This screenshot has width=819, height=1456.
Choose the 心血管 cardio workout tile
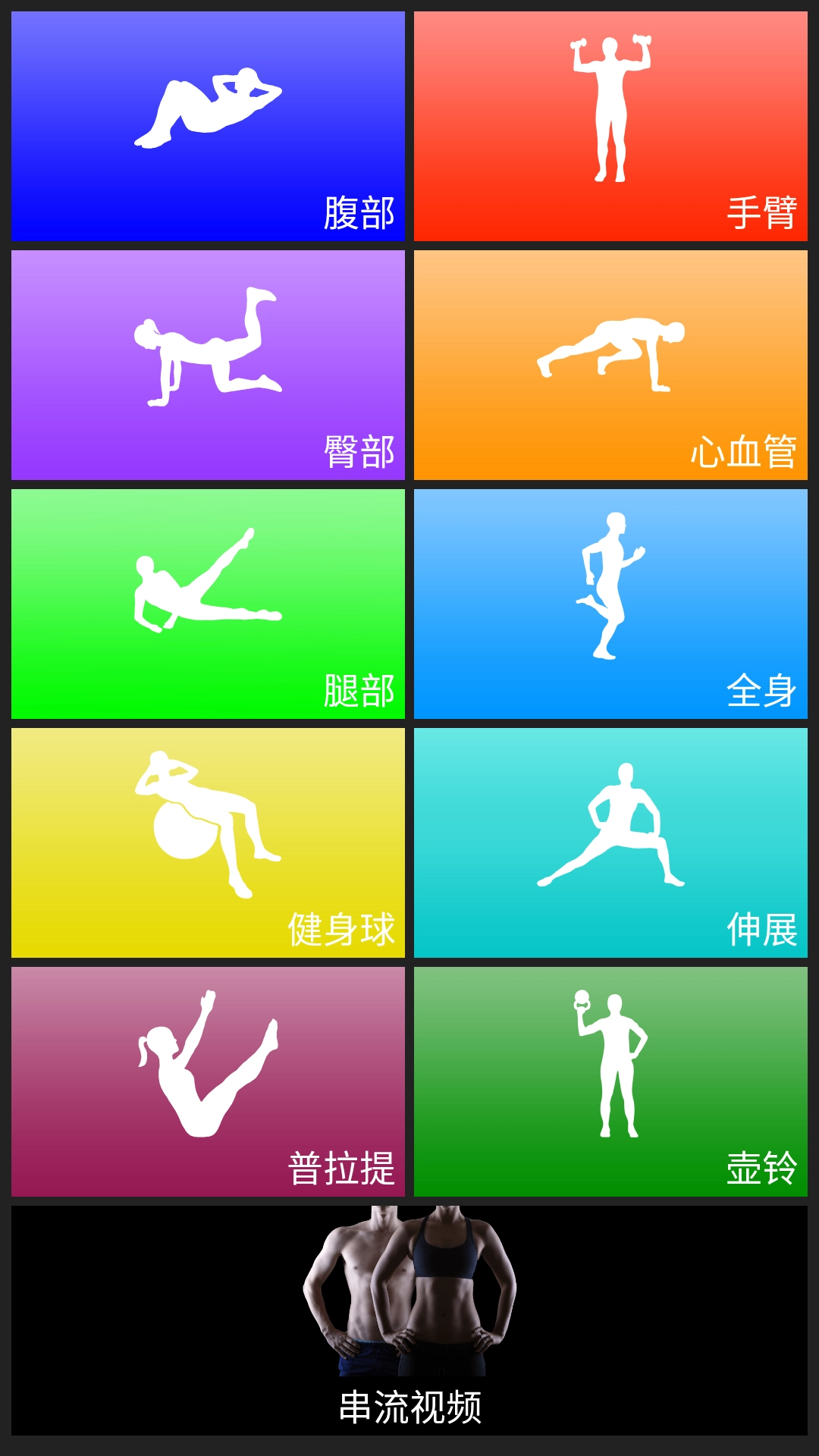(x=610, y=365)
